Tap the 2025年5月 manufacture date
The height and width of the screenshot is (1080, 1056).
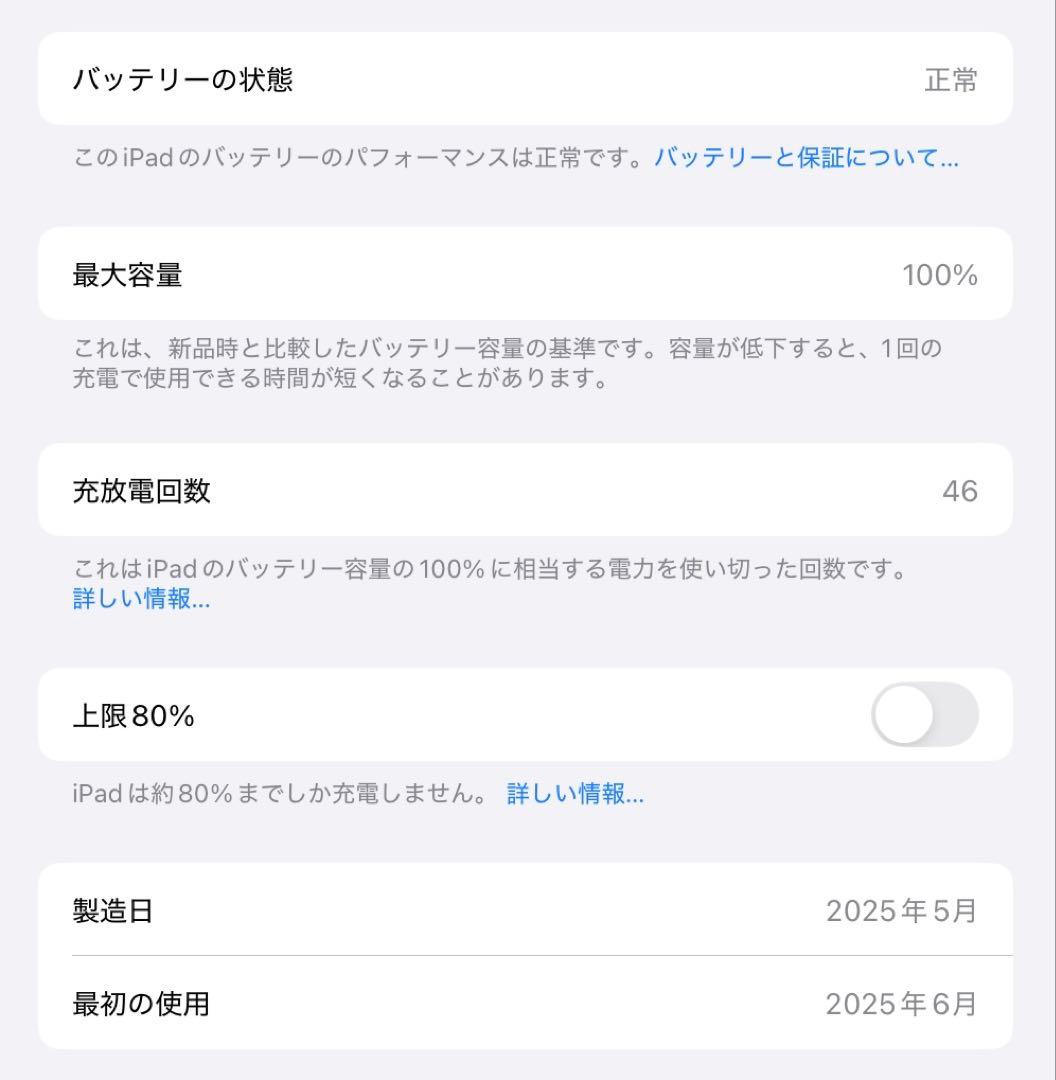[x=901, y=910]
